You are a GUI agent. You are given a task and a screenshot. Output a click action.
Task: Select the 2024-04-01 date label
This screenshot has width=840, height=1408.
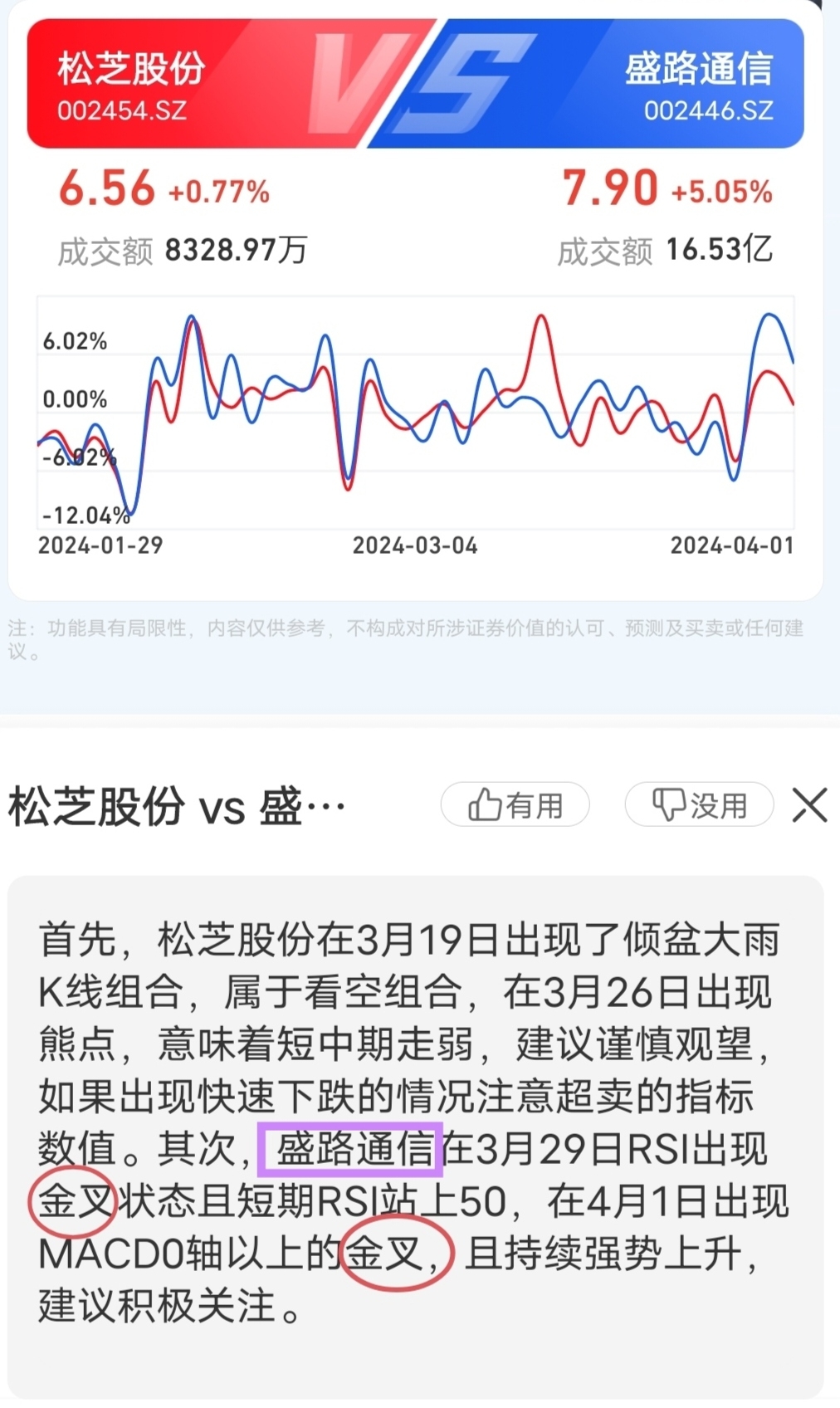pos(734,546)
